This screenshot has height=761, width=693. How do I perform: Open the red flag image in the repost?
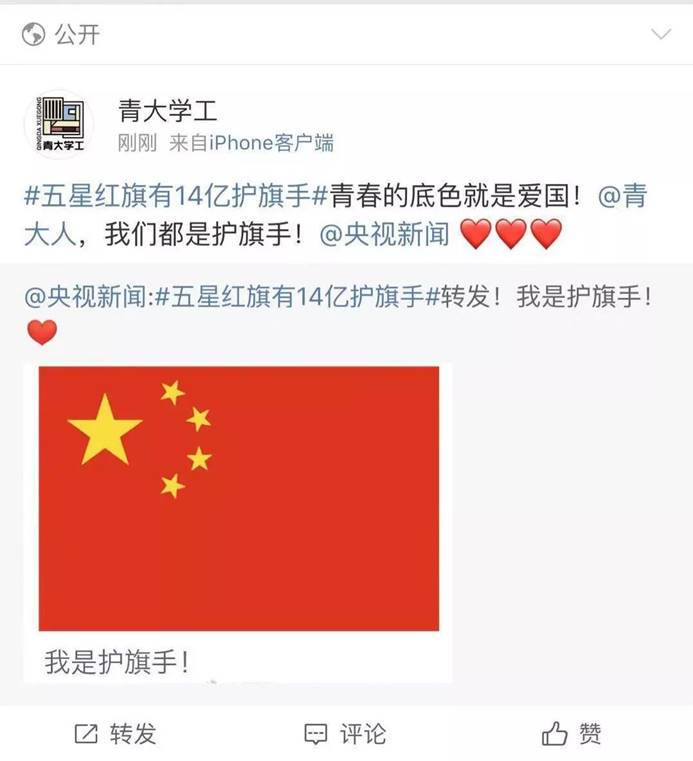238,498
